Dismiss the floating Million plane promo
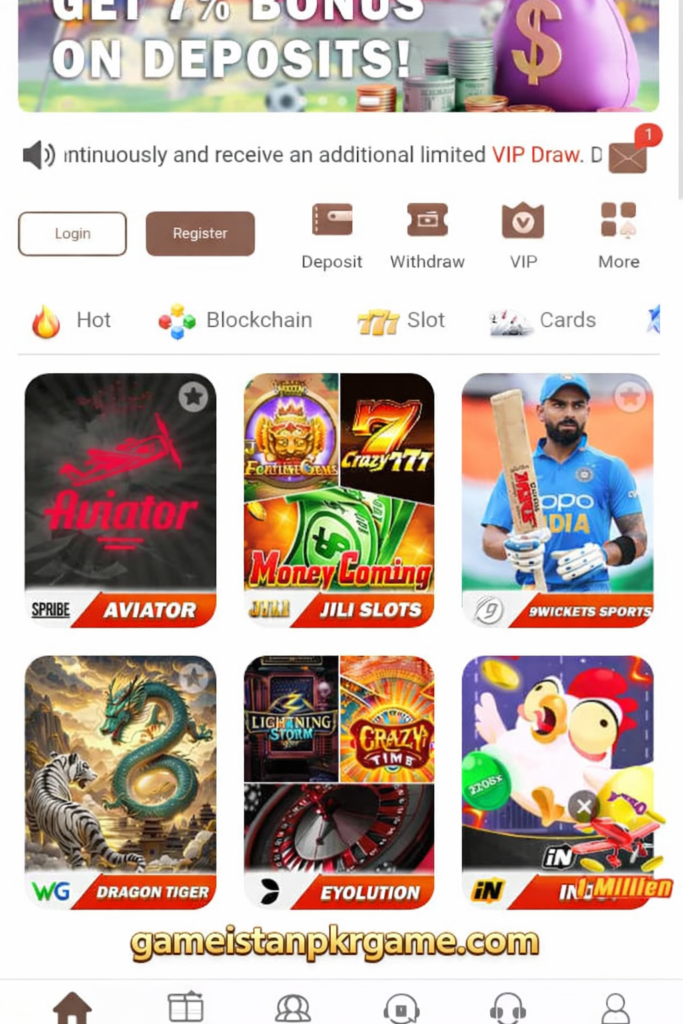The image size is (683, 1024). [584, 806]
